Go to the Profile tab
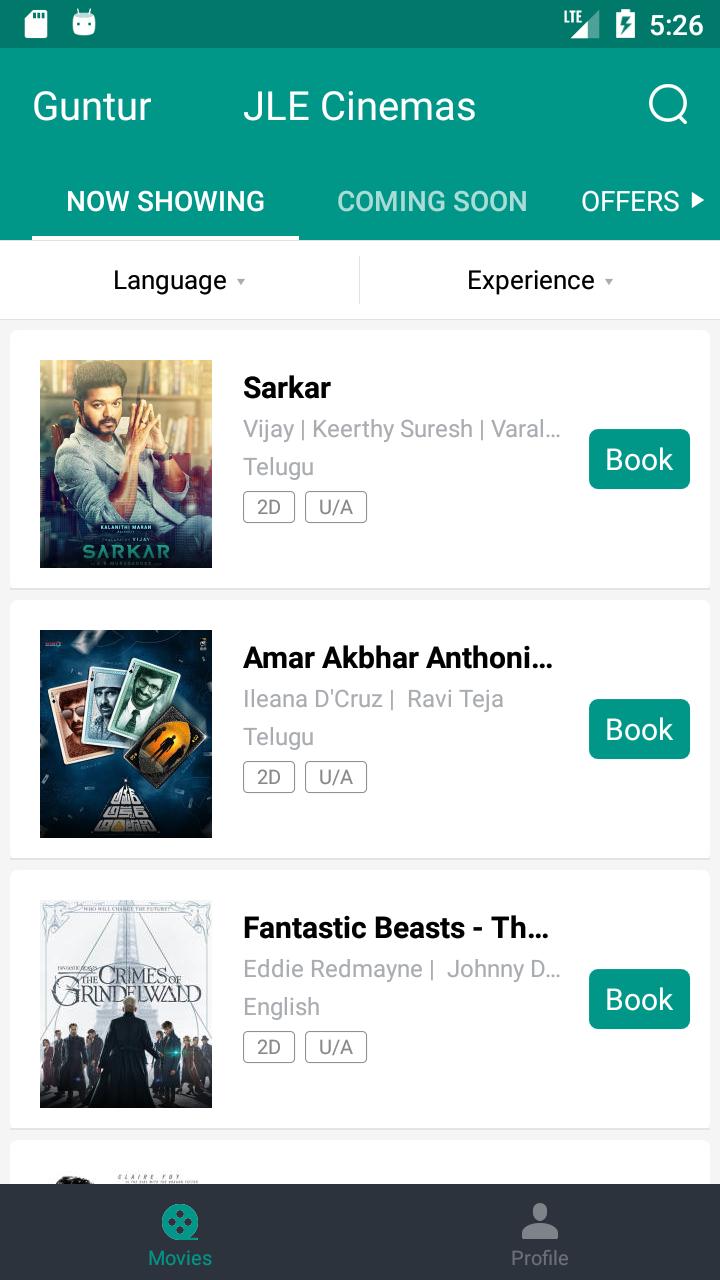 point(540,1234)
